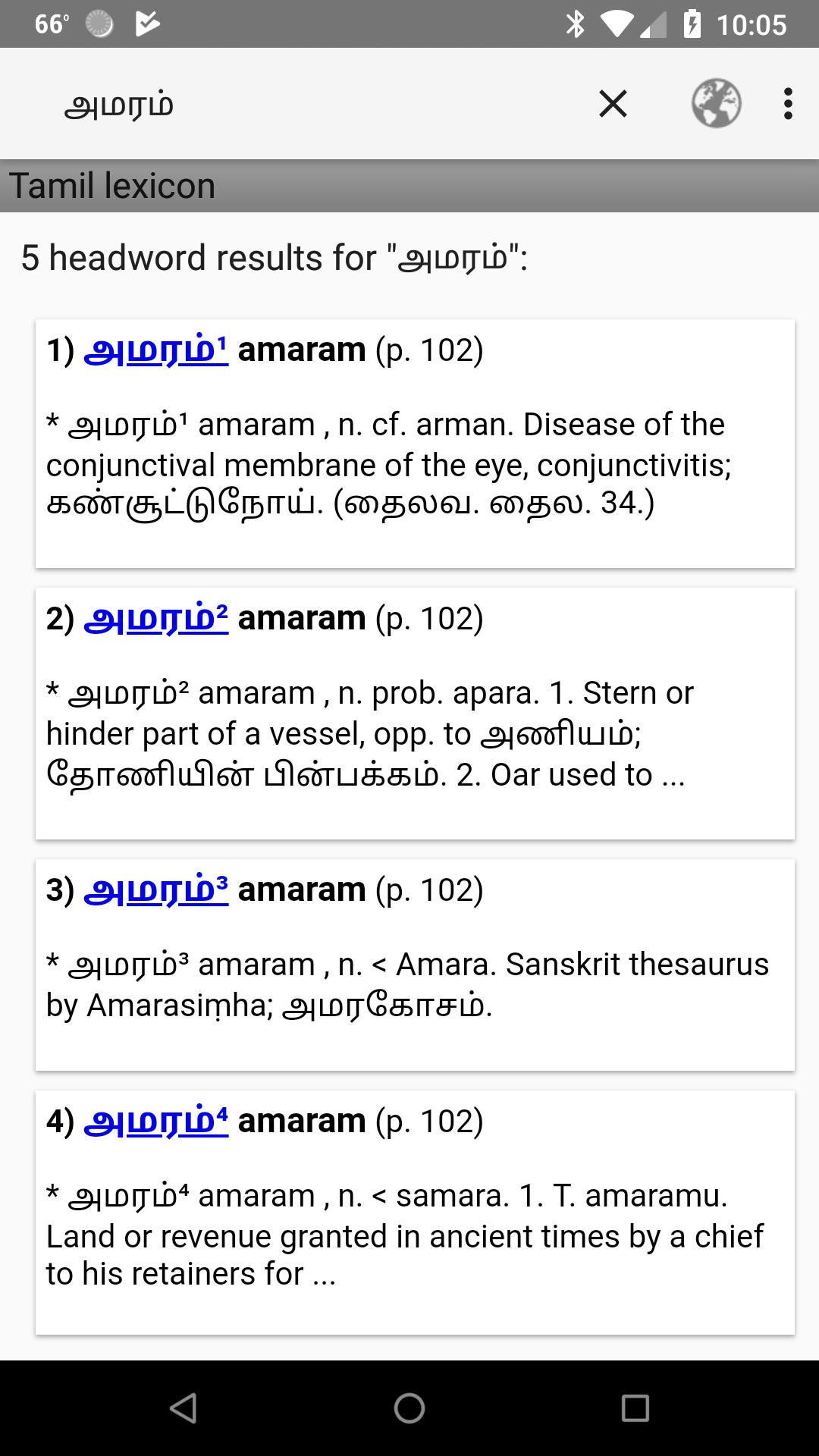View the அமரம்⁴ entry on land revenue
This screenshot has height=1456, width=819.
point(155,1122)
